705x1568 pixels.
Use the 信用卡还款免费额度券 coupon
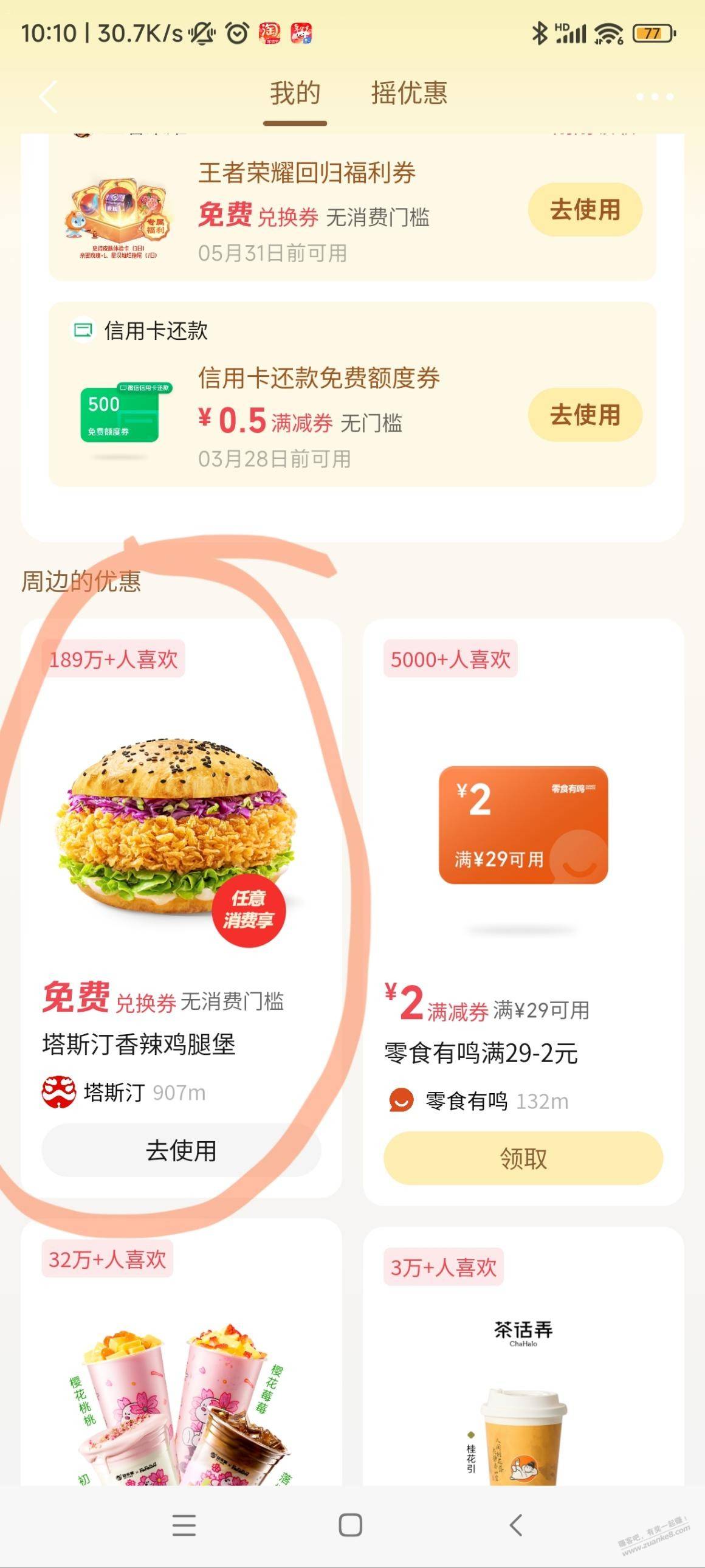[x=585, y=415]
